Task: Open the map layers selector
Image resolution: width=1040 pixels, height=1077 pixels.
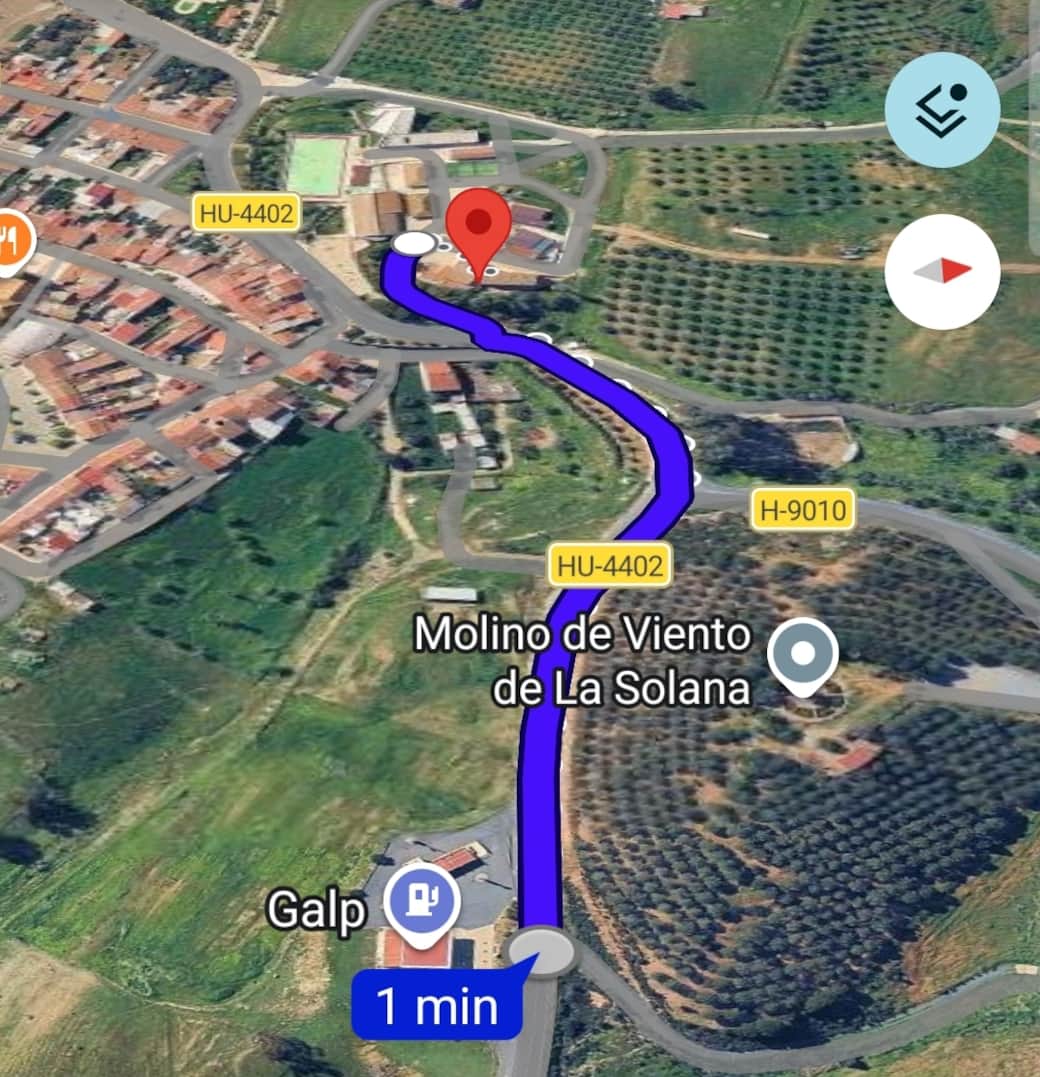Action: [x=942, y=110]
